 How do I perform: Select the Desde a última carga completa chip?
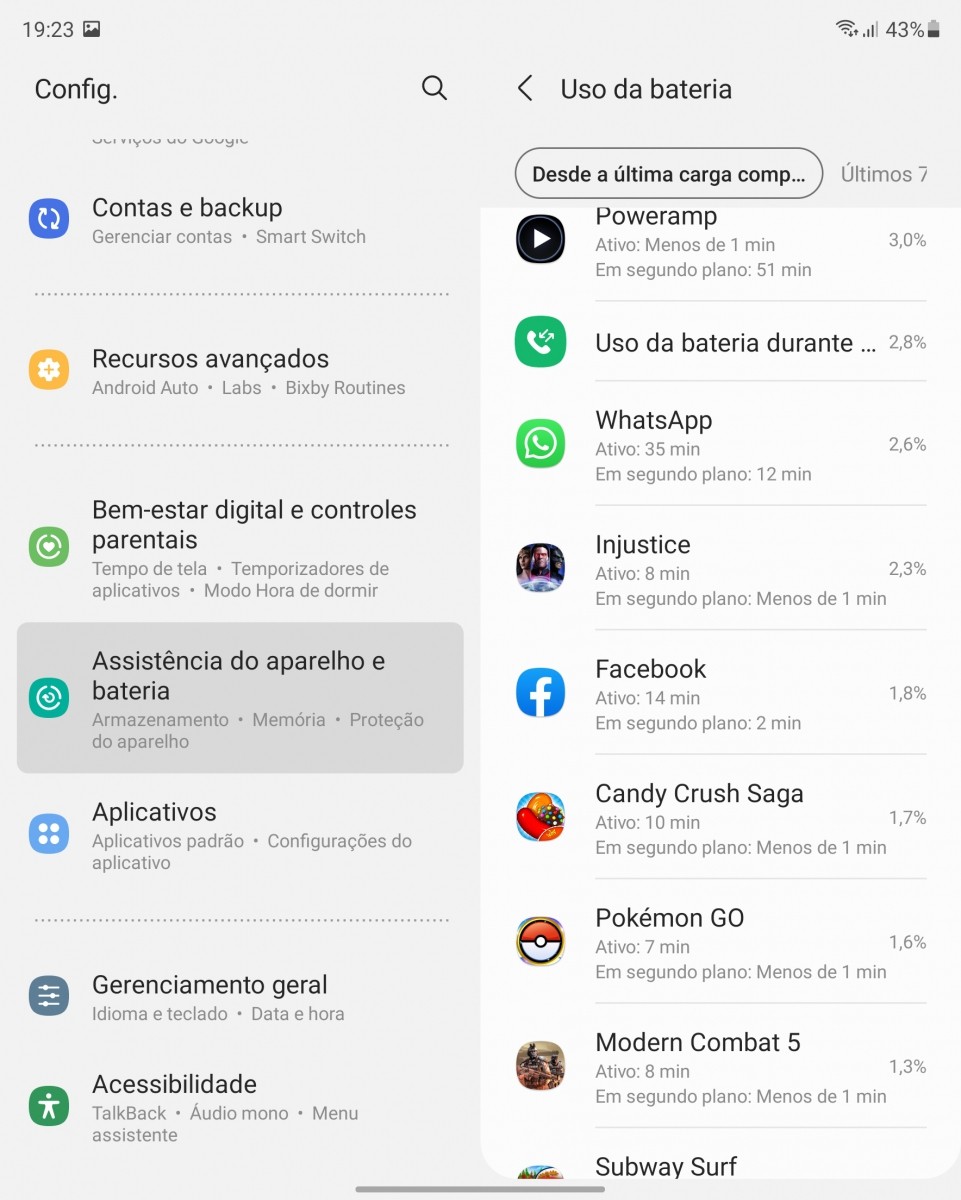668,174
